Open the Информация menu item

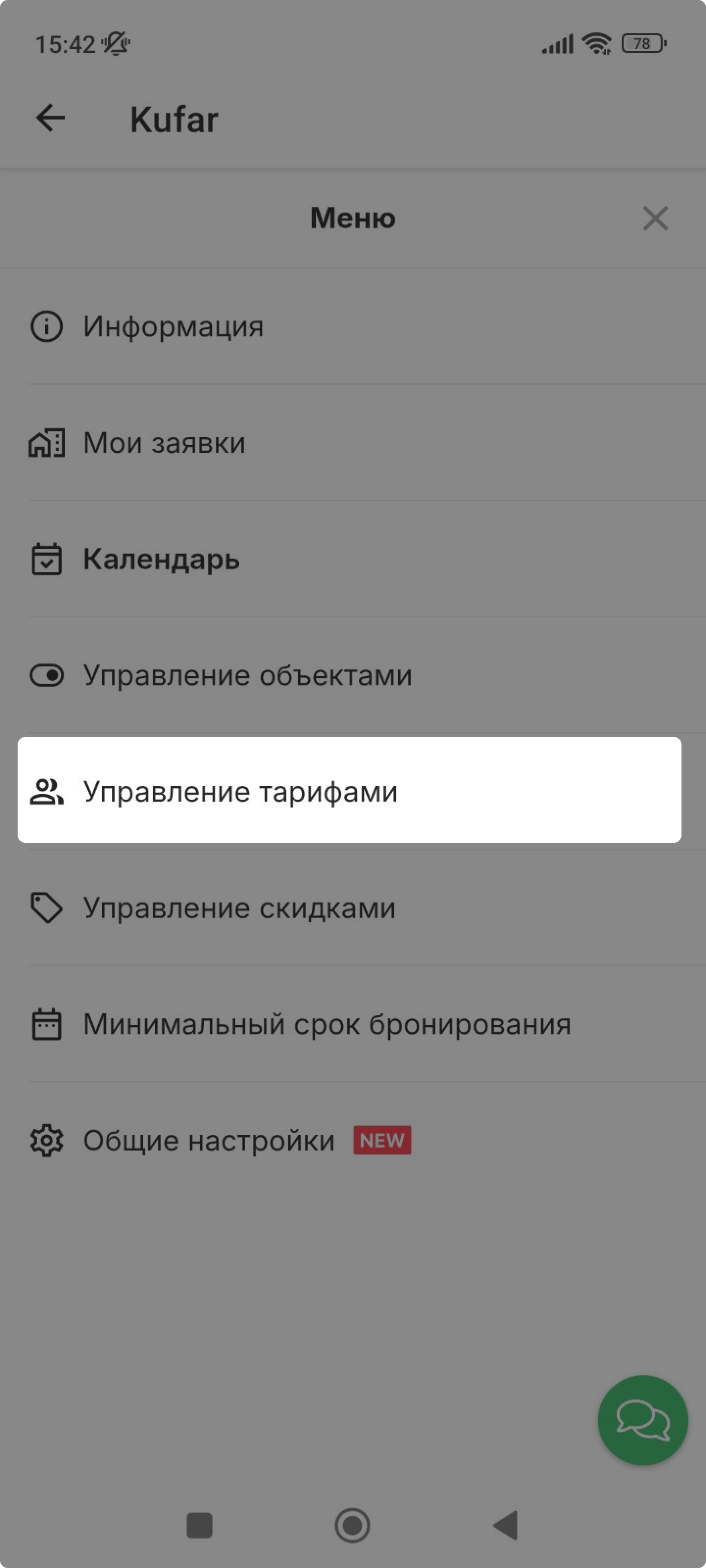(x=353, y=326)
